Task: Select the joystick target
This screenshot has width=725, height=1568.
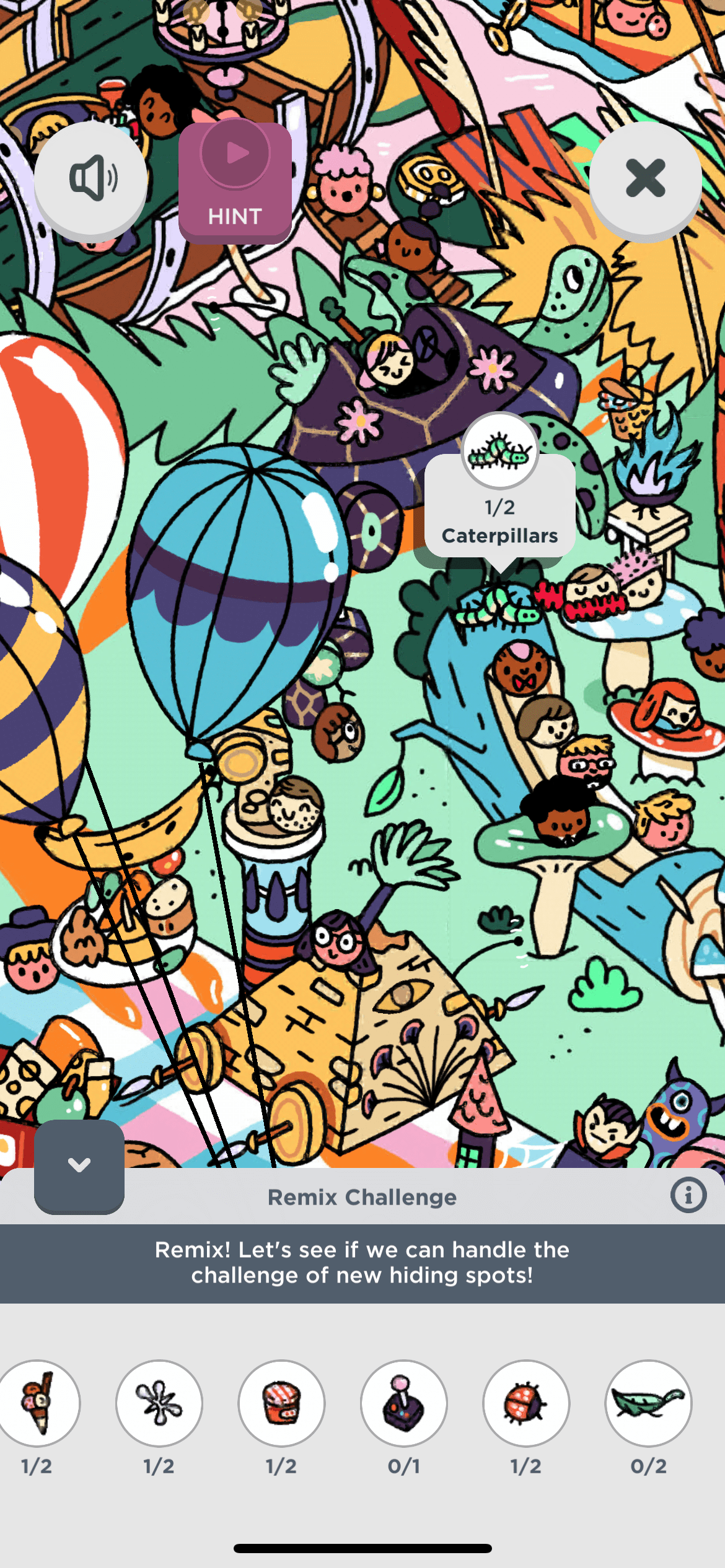Action: point(403,1402)
